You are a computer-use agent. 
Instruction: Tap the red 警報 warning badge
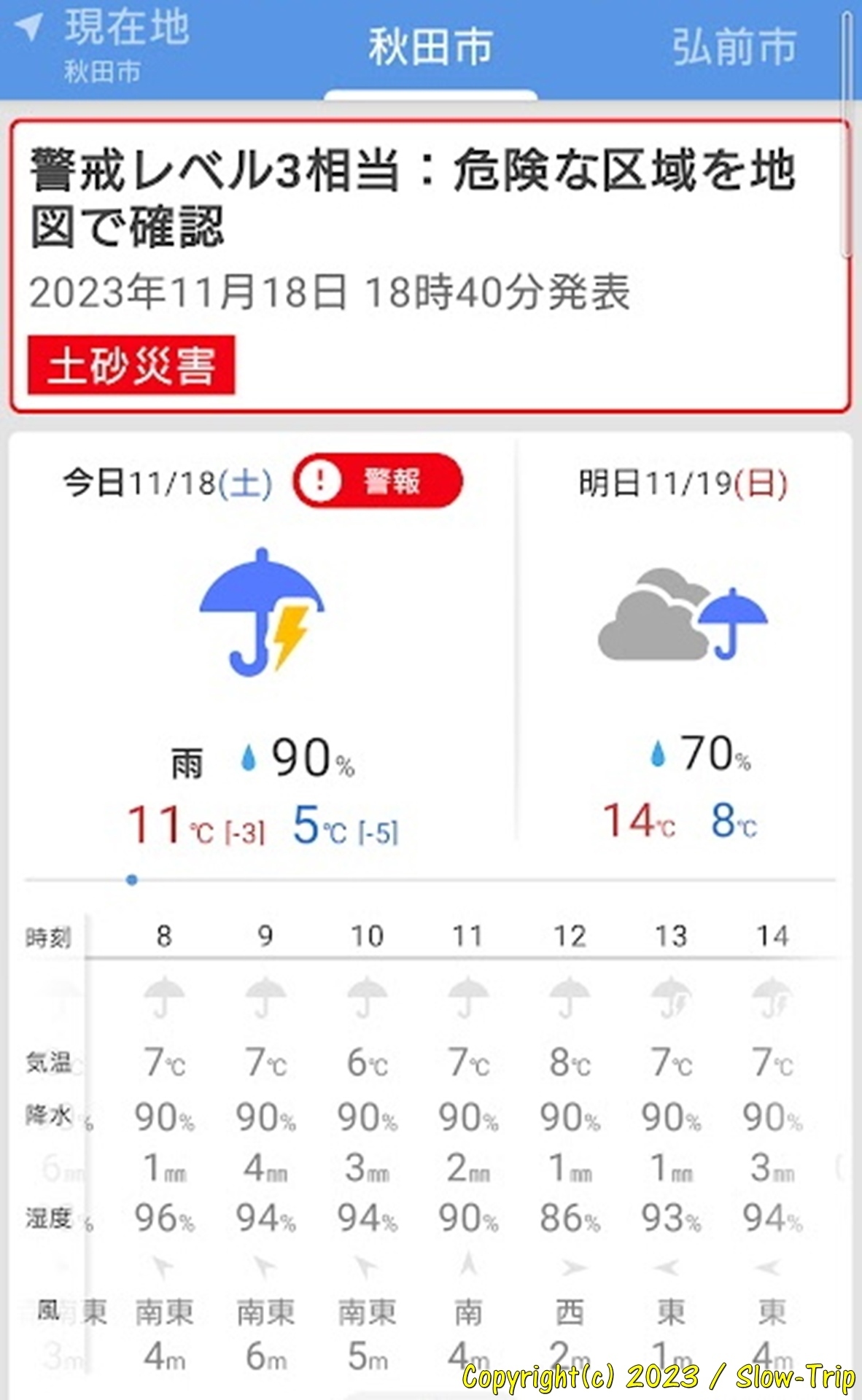click(378, 481)
